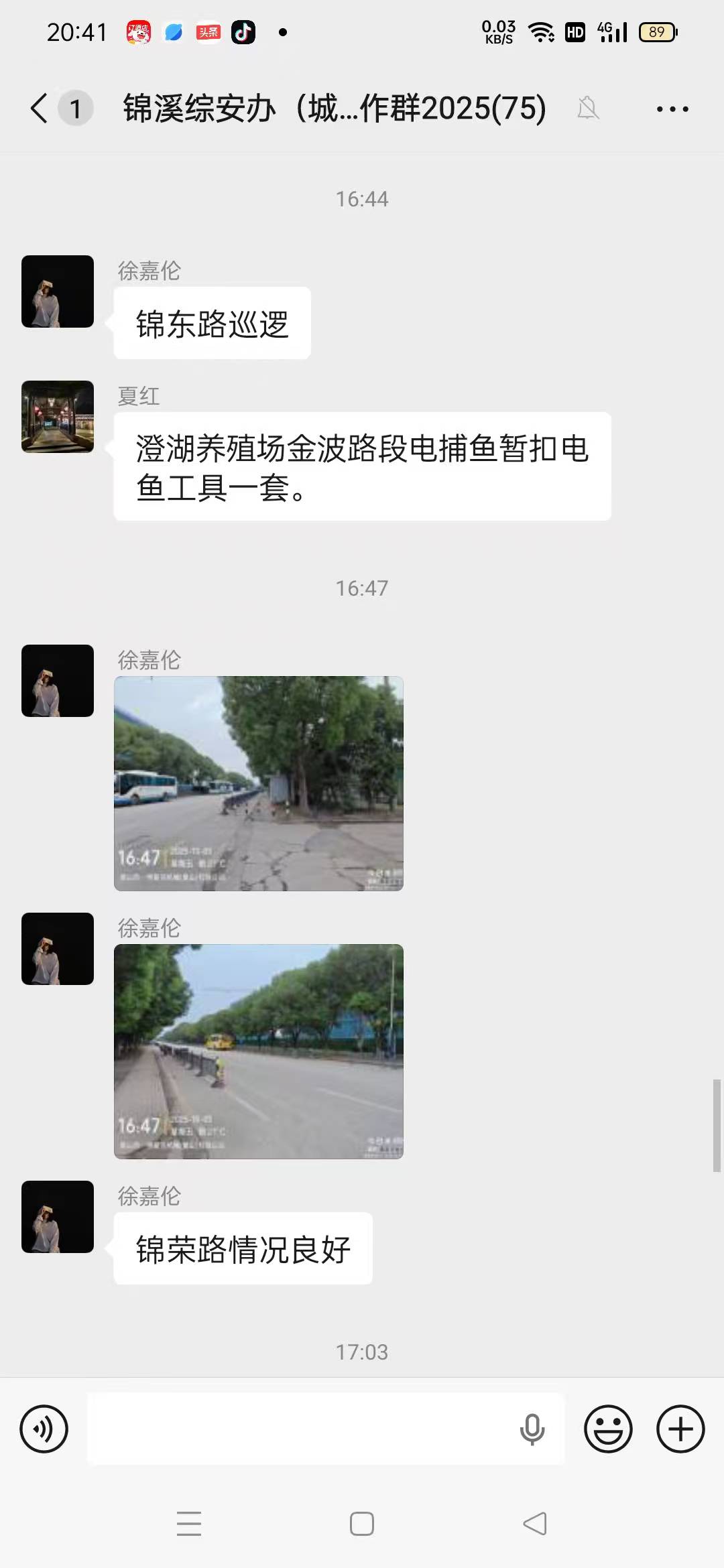Tap the microphone icon in the input field
The image size is (724, 1568).
532,1429
